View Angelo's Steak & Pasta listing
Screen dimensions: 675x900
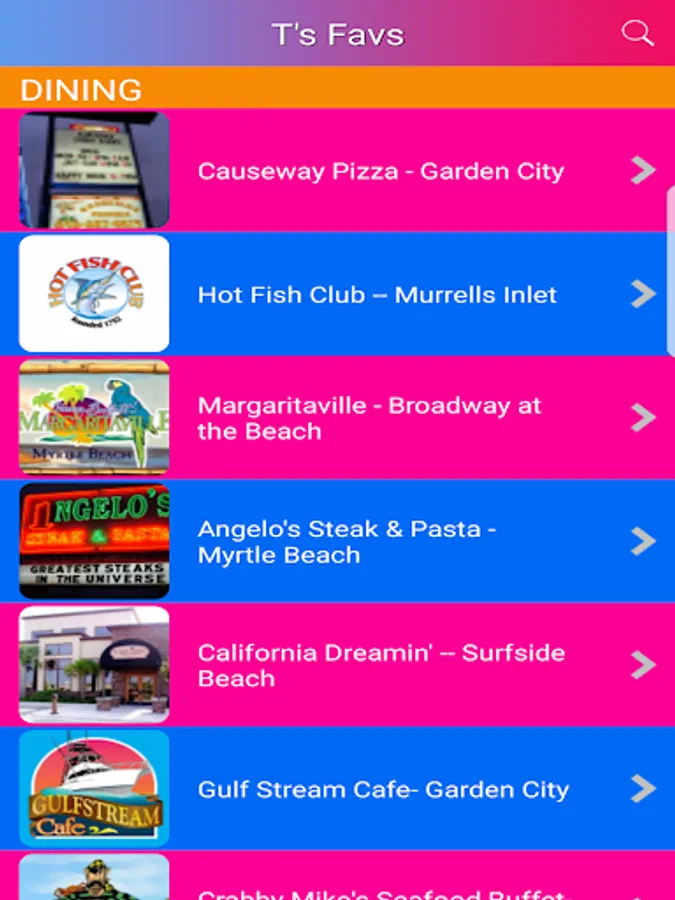347,542
